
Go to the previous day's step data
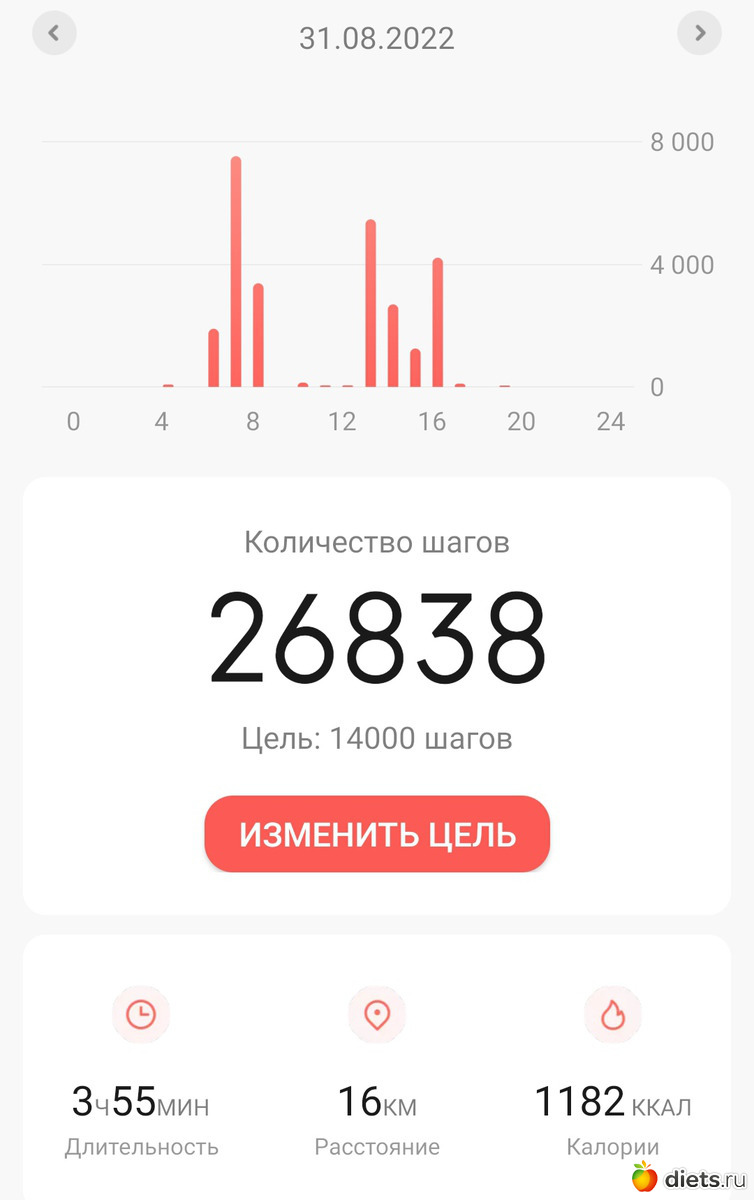point(54,34)
